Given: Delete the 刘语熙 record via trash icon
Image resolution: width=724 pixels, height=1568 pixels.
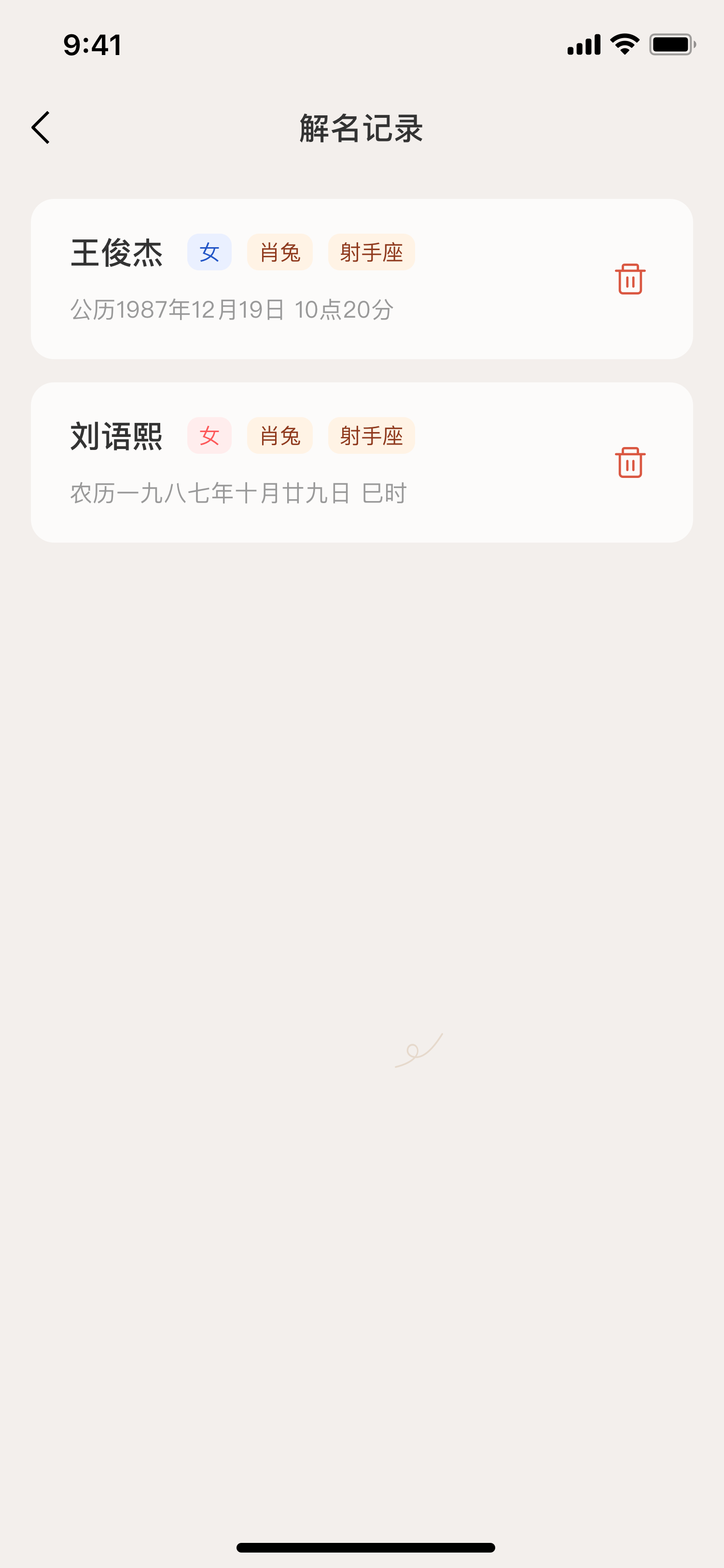Looking at the screenshot, I should (630, 462).
